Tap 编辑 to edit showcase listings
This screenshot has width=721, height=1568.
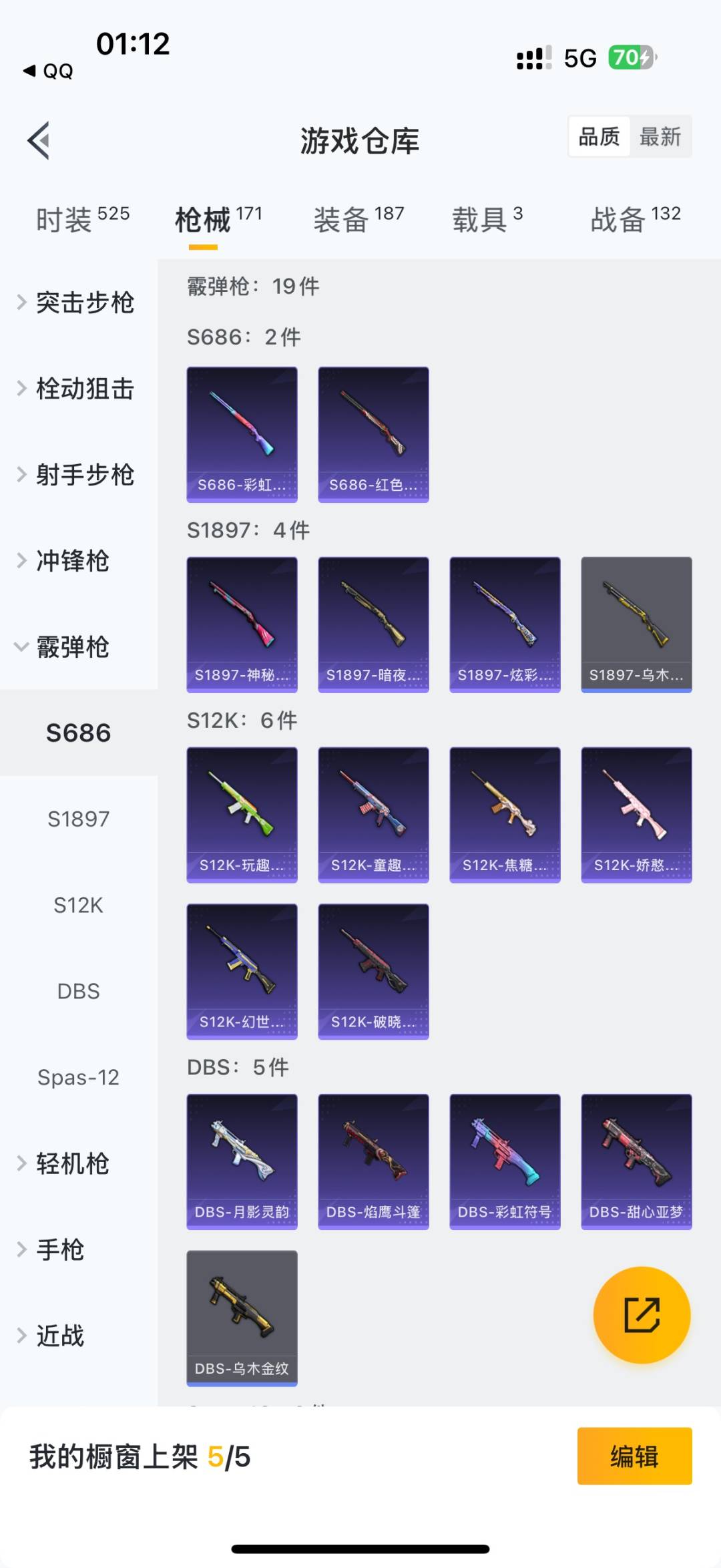coord(635,1456)
